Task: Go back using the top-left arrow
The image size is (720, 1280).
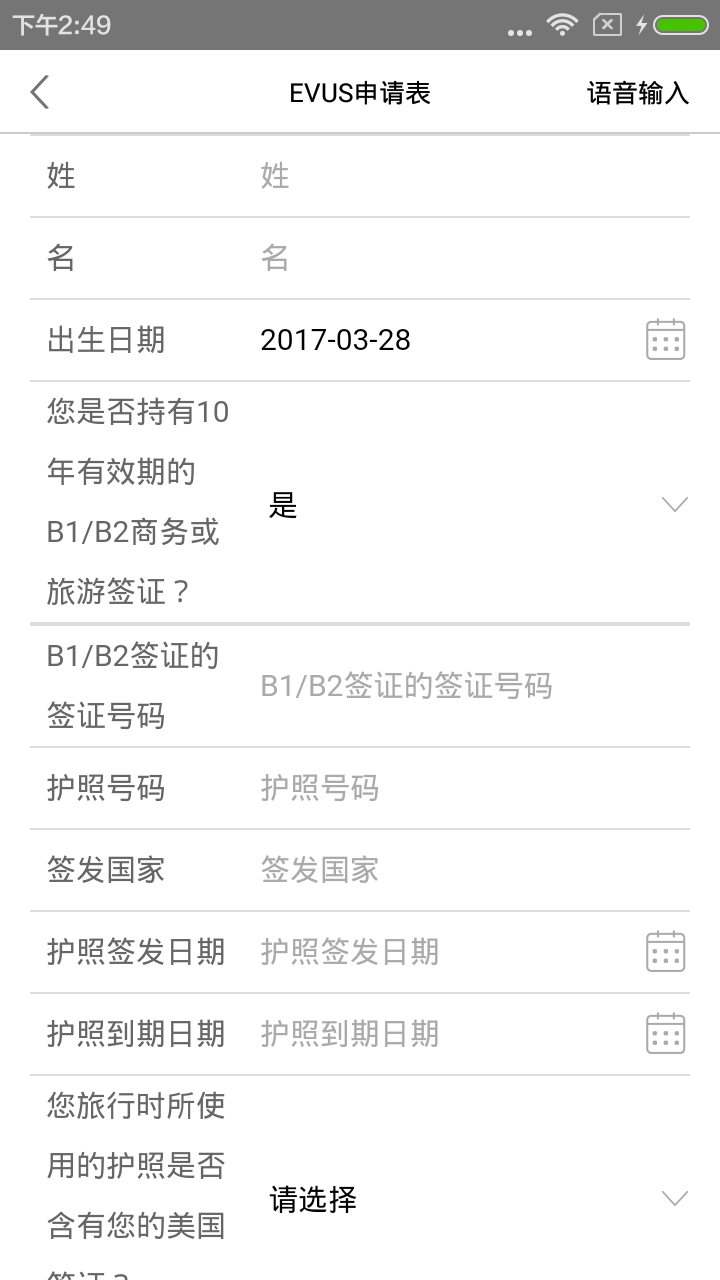Action: coord(40,93)
